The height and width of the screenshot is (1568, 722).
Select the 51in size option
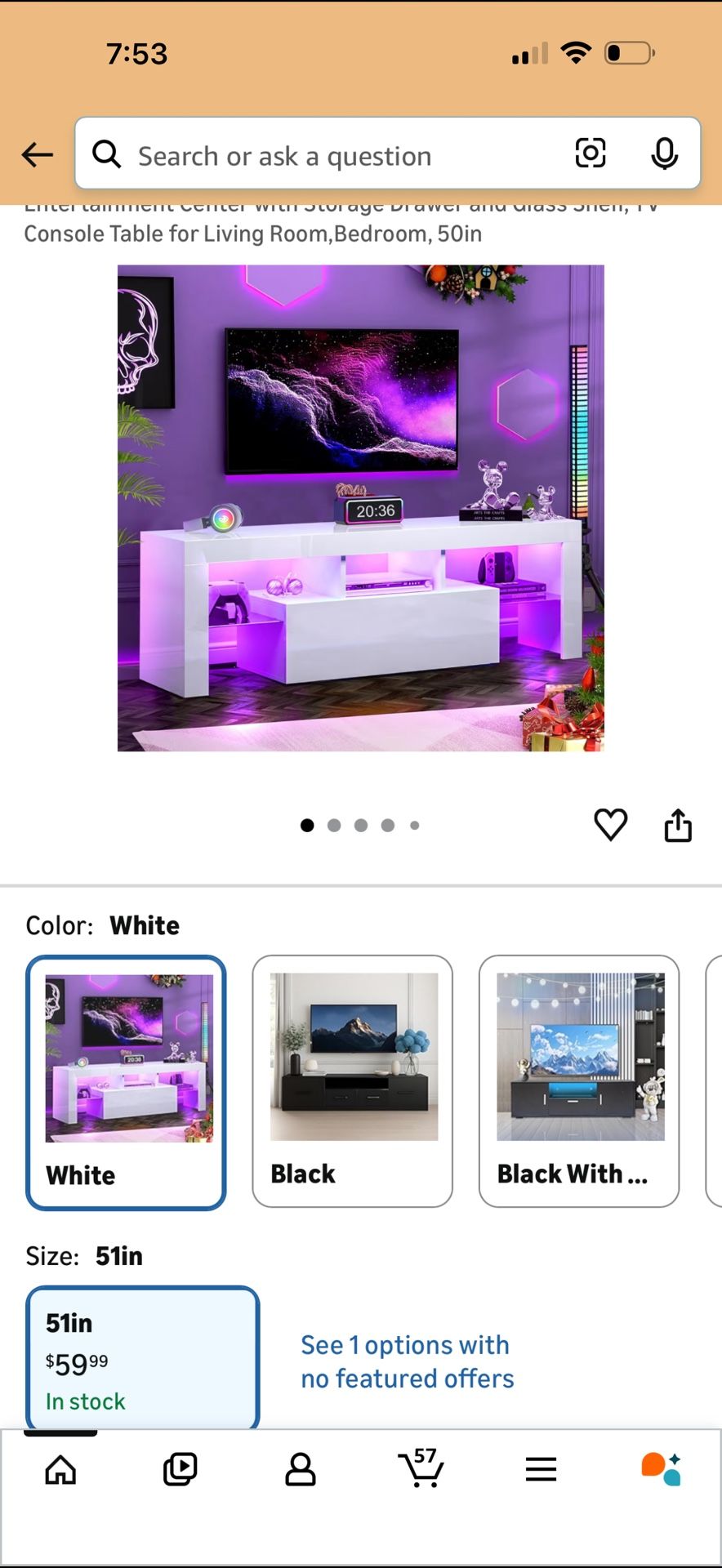click(143, 1357)
